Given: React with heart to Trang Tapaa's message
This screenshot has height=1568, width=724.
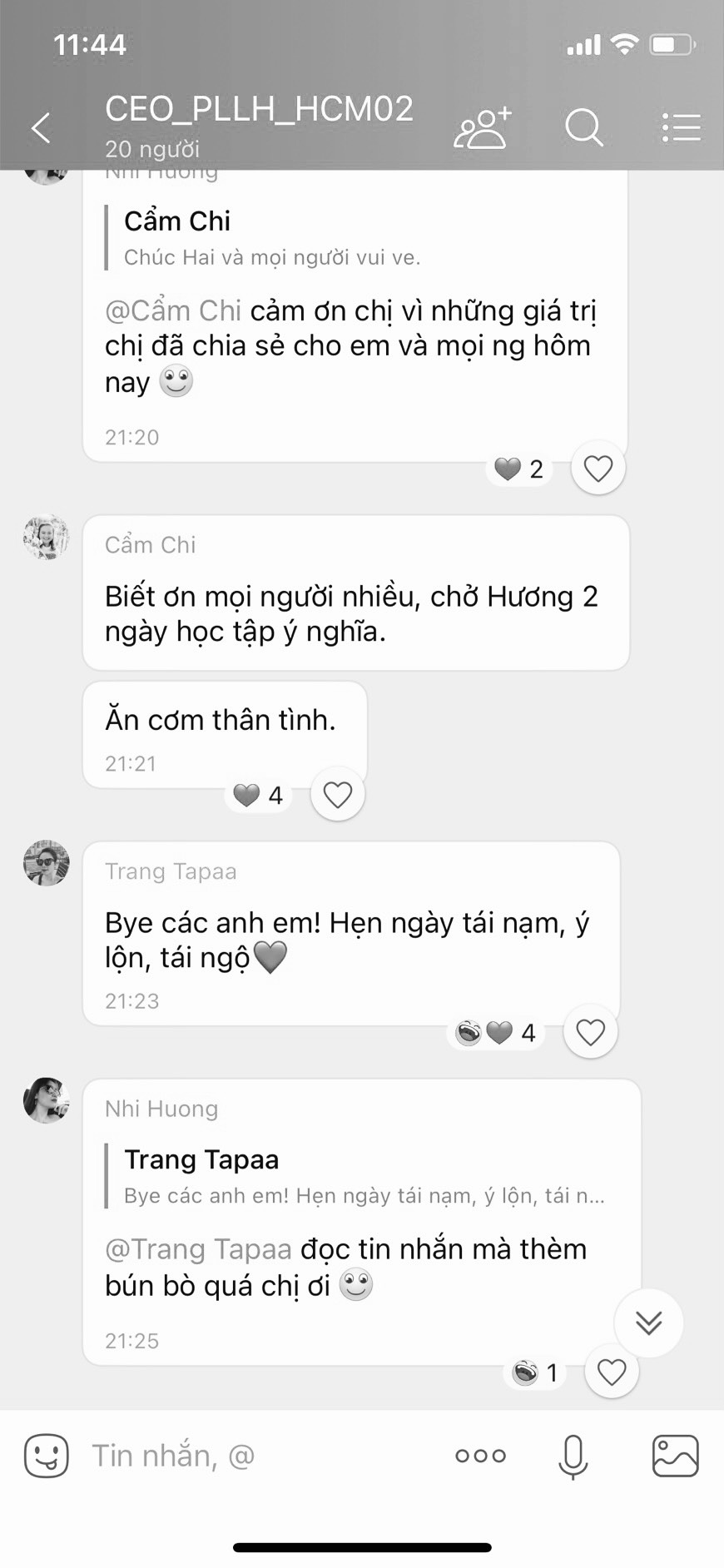Looking at the screenshot, I should click(590, 1032).
